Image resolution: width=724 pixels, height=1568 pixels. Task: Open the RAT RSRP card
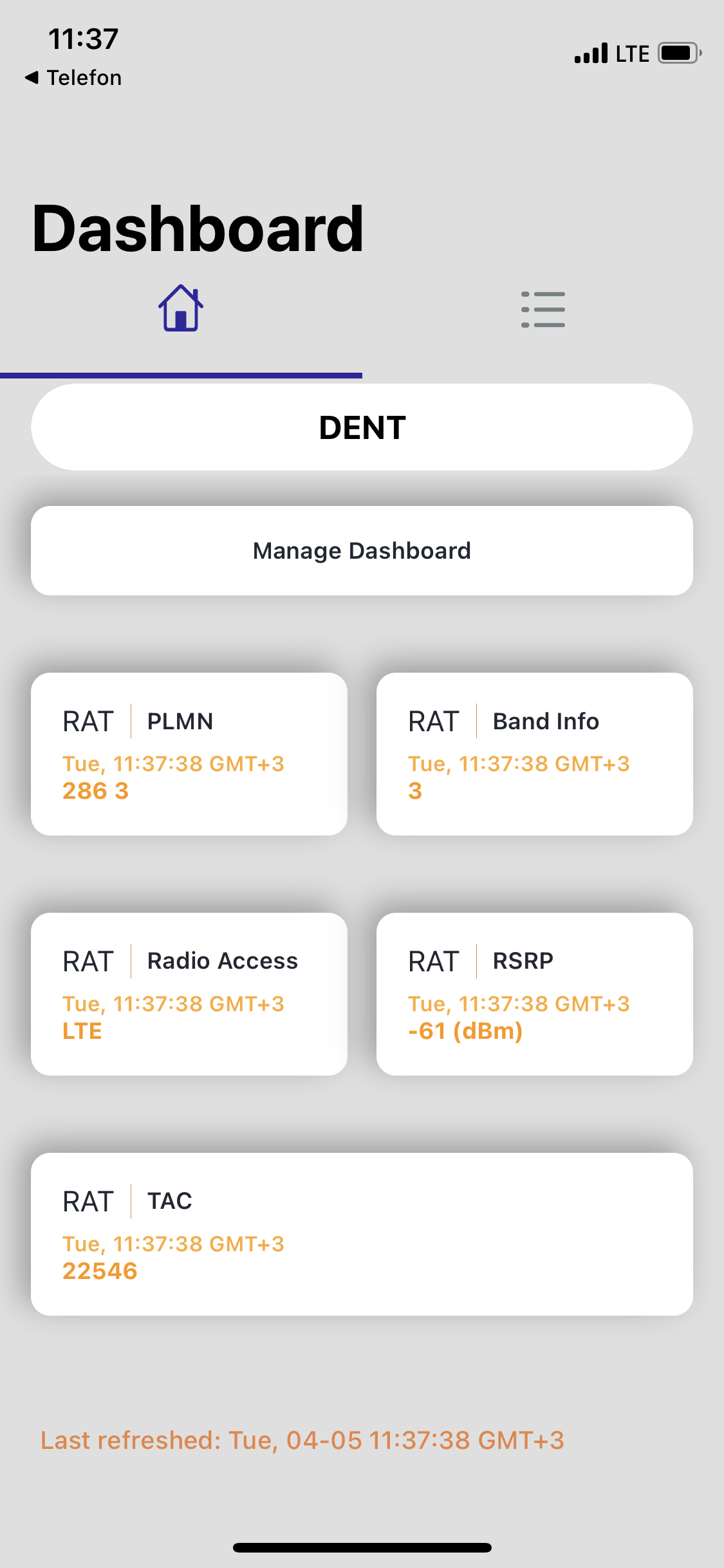coord(535,994)
